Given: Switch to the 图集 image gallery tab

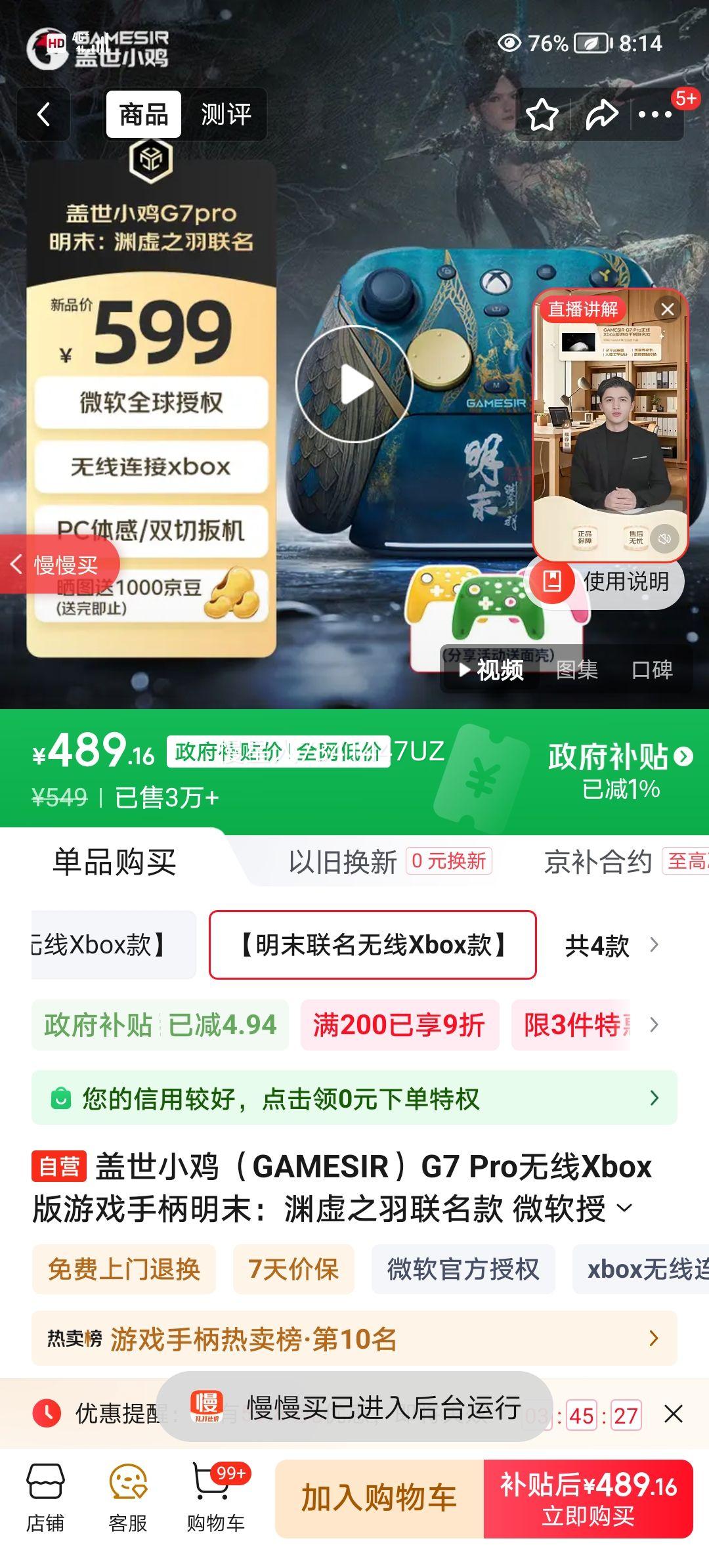Looking at the screenshot, I should click(x=580, y=671).
